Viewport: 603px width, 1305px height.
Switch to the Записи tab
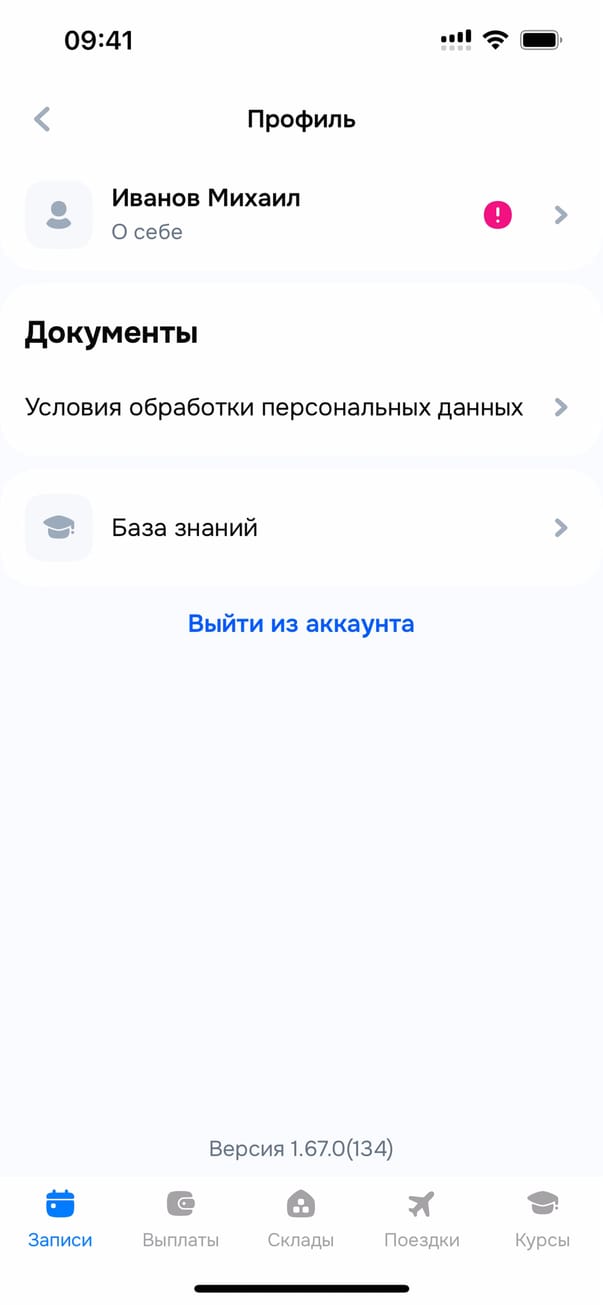pyautogui.click(x=60, y=1219)
